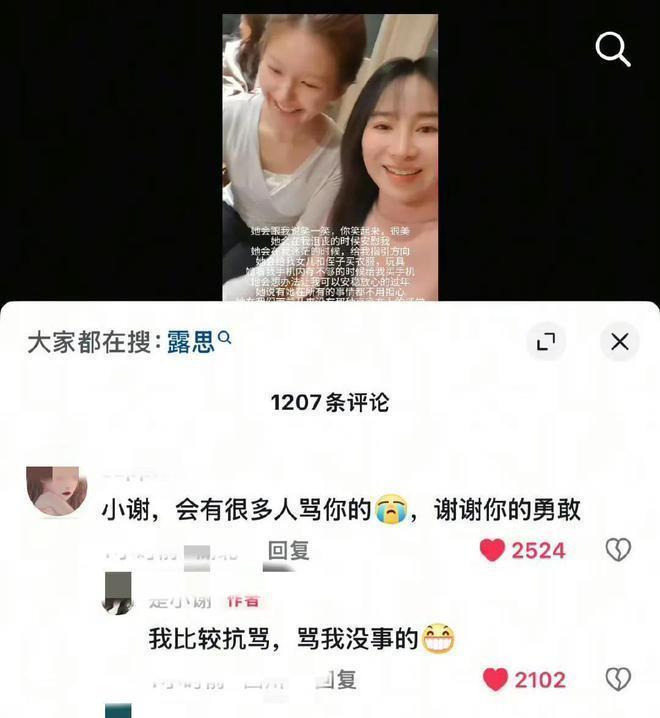Search the suggested term 露思
Viewport: 660px width, 718px height.
click(189, 342)
